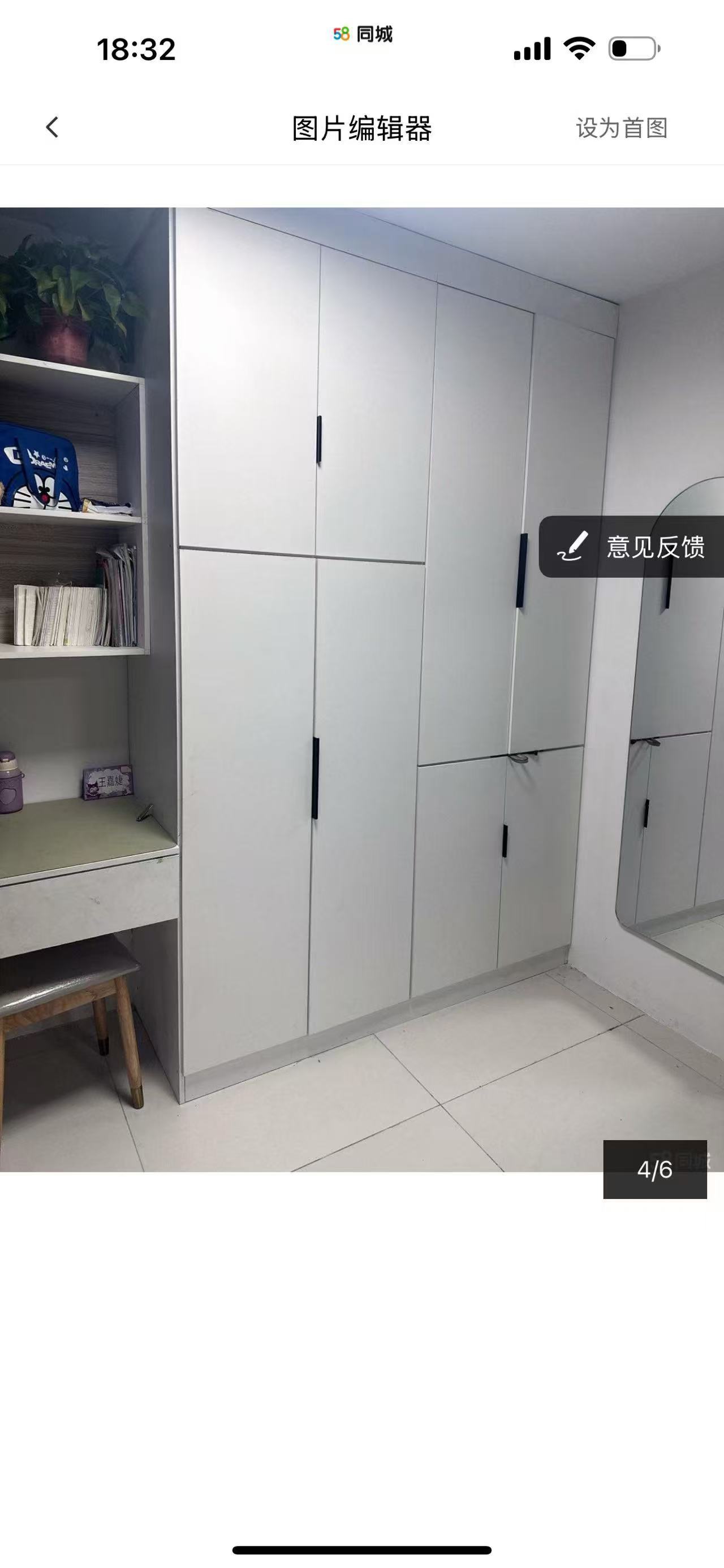This screenshot has width=724, height=1568.
Task: Open the 意见反馈 feedback button
Action: coord(632,547)
